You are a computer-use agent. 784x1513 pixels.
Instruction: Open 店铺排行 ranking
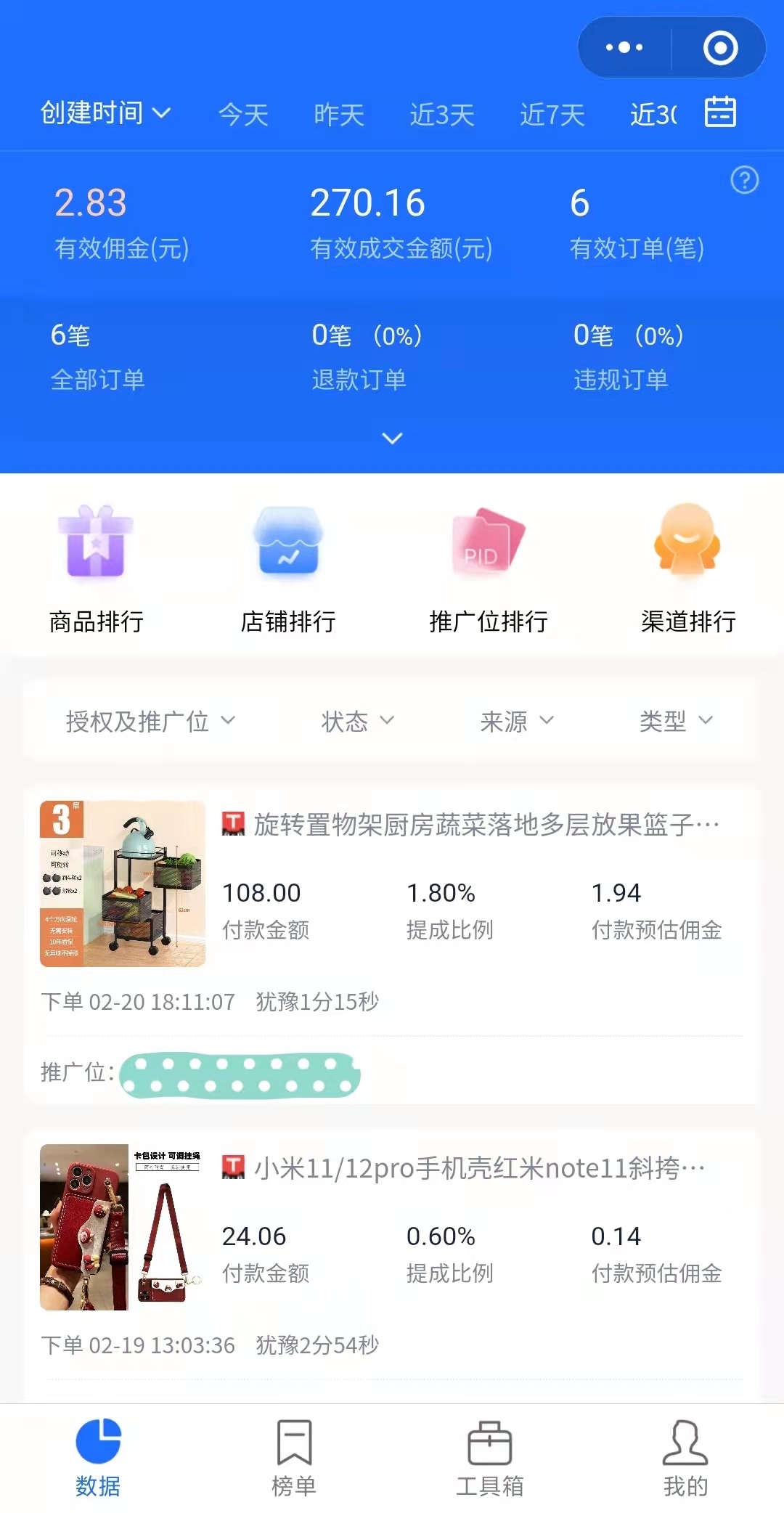point(288,566)
